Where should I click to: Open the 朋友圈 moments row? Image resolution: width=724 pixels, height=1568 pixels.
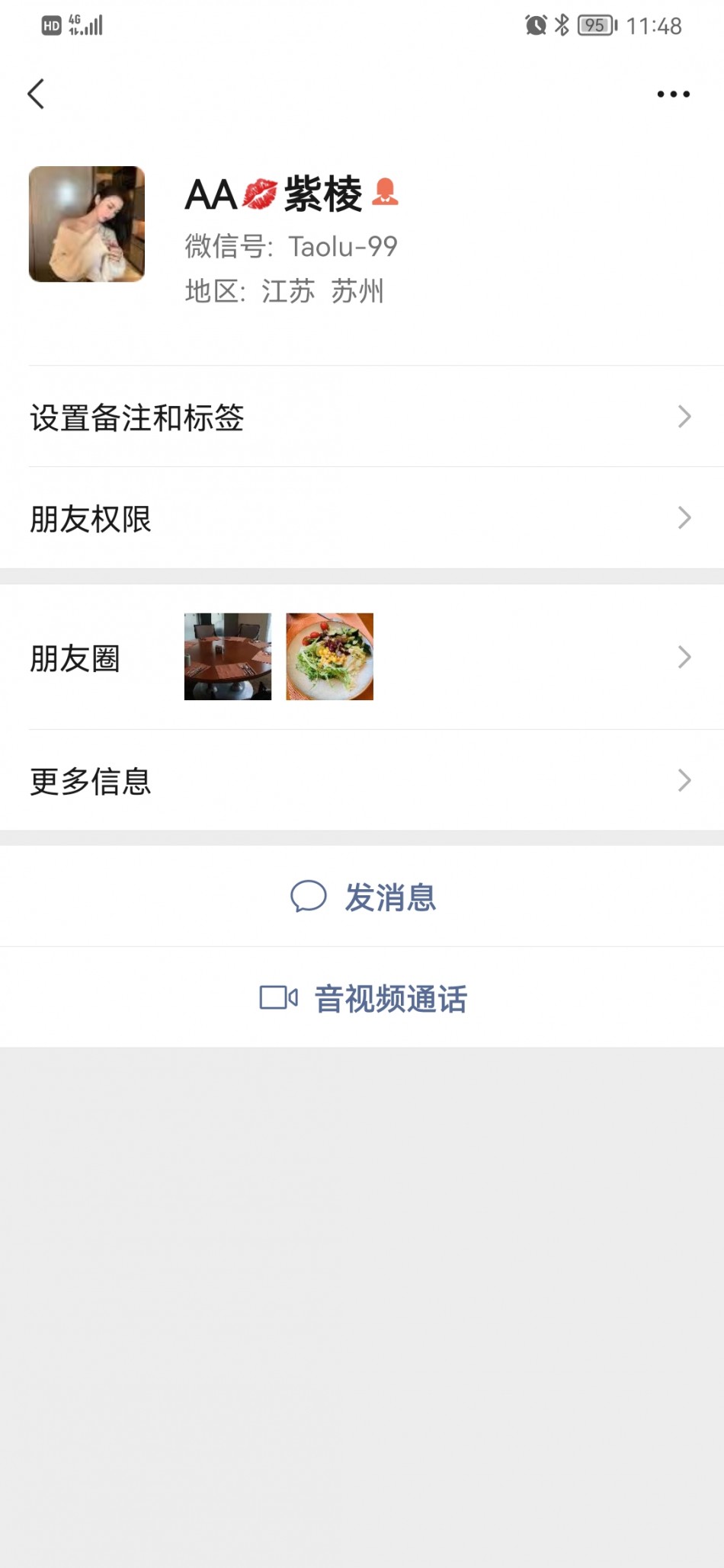[362, 657]
